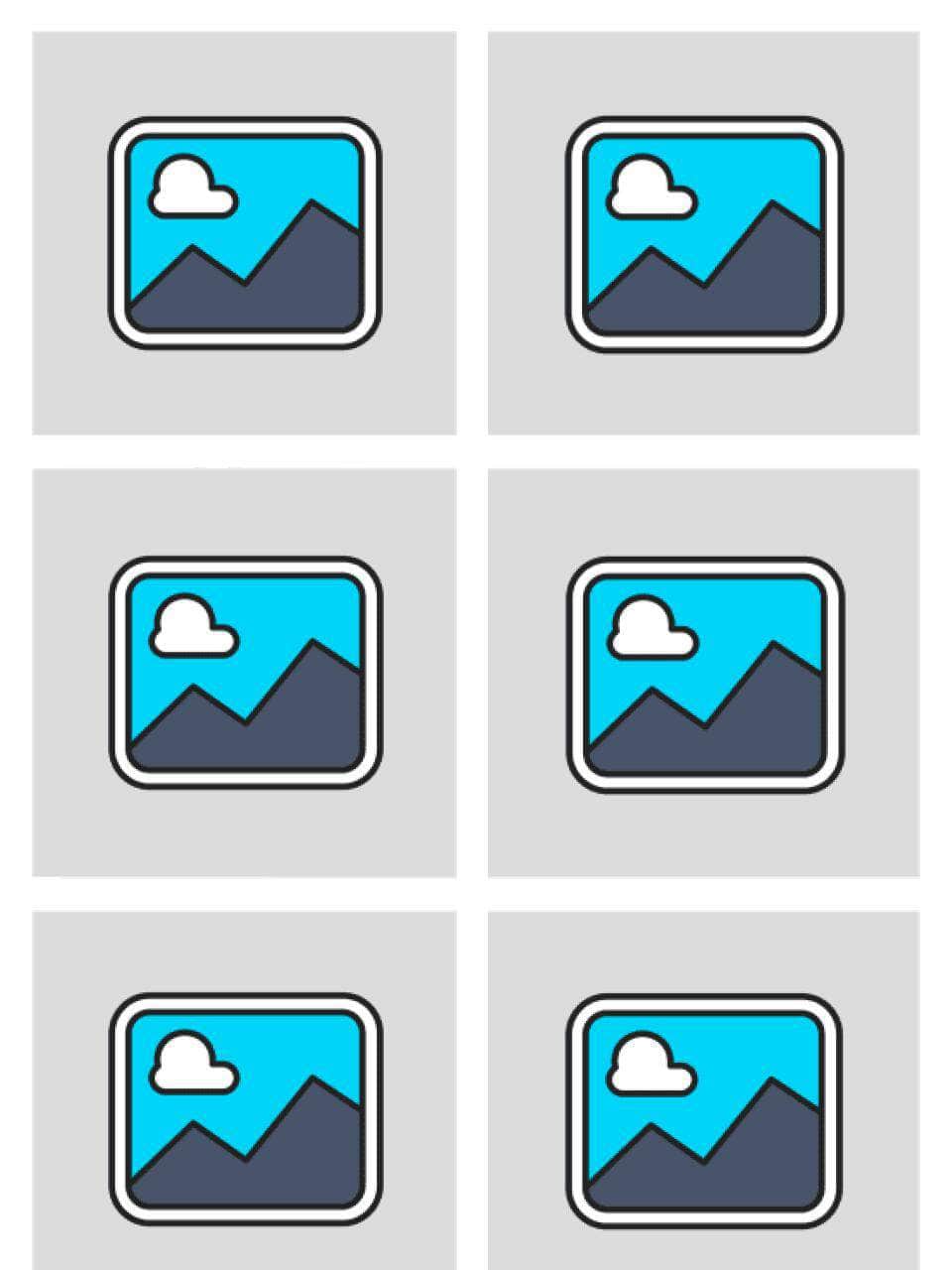Select the right image tile in middle row

coord(703,675)
